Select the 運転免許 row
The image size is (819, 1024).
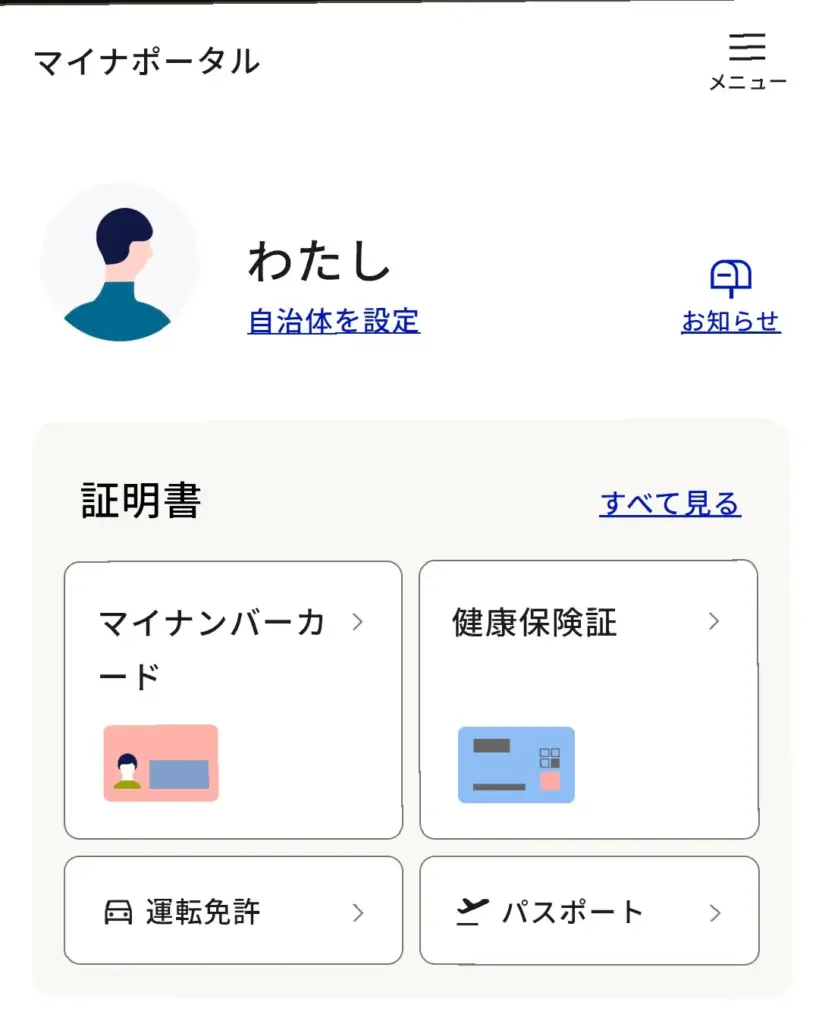point(233,910)
